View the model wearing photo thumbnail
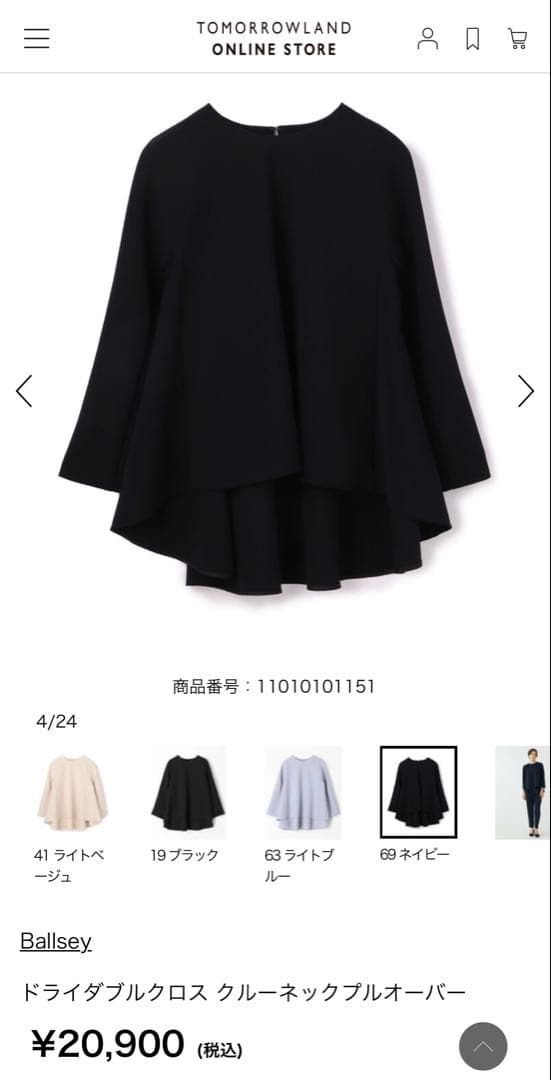The image size is (551, 1080). 523,793
